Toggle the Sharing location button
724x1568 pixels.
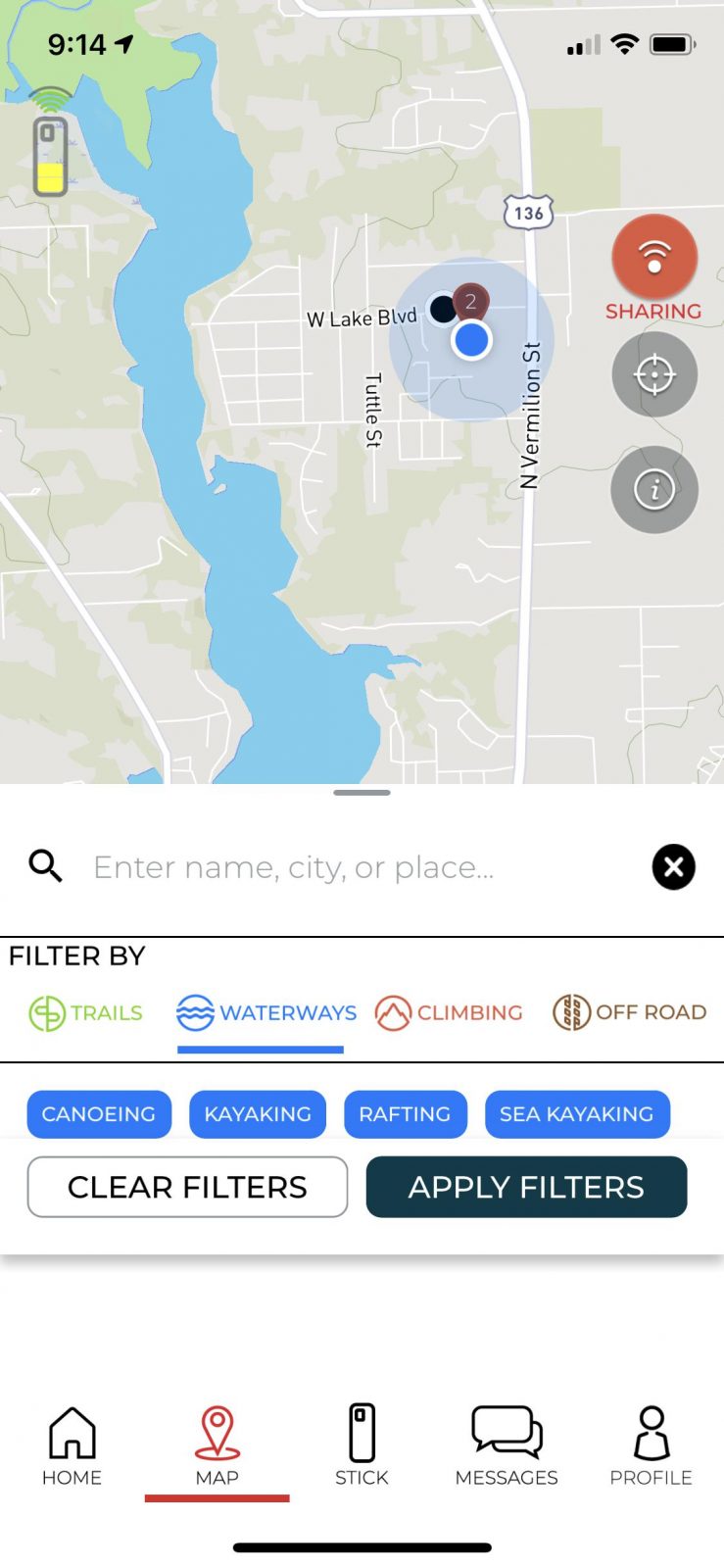tap(654, 258)
